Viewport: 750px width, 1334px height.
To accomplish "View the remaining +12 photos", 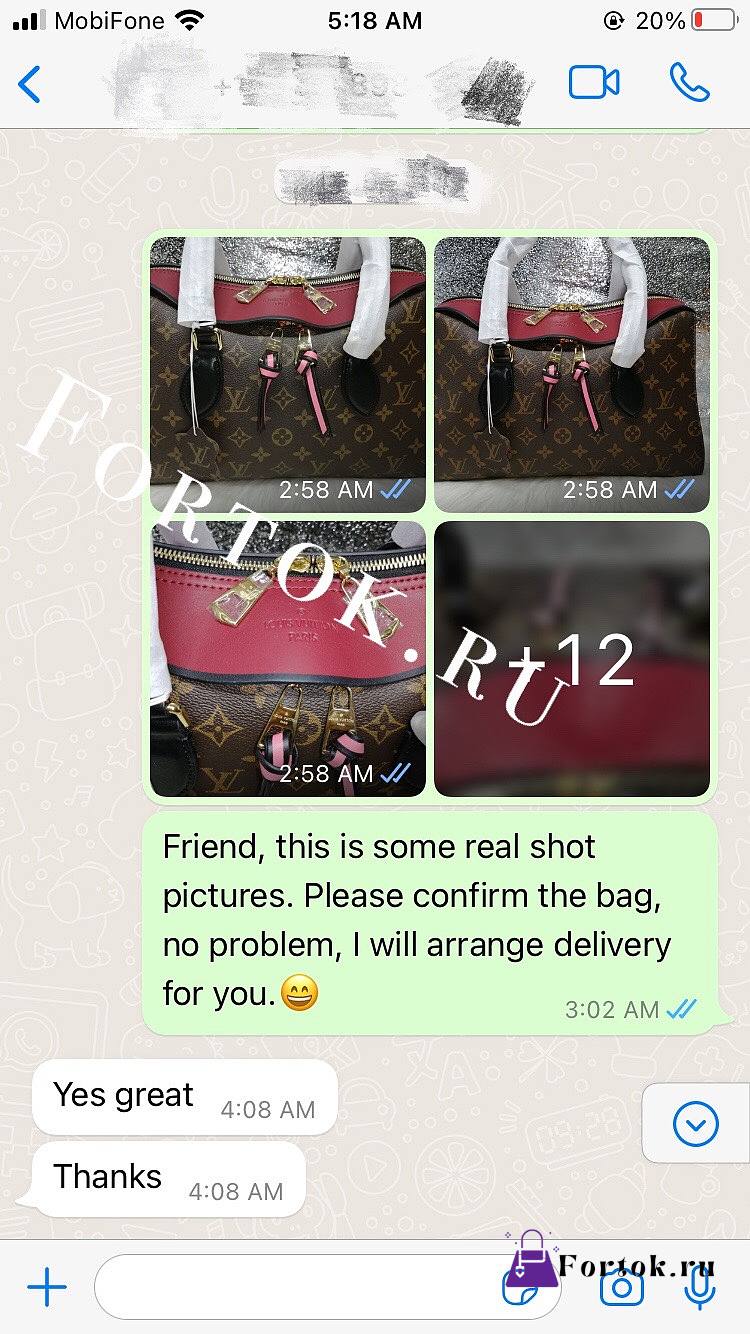I will (572, 659).
